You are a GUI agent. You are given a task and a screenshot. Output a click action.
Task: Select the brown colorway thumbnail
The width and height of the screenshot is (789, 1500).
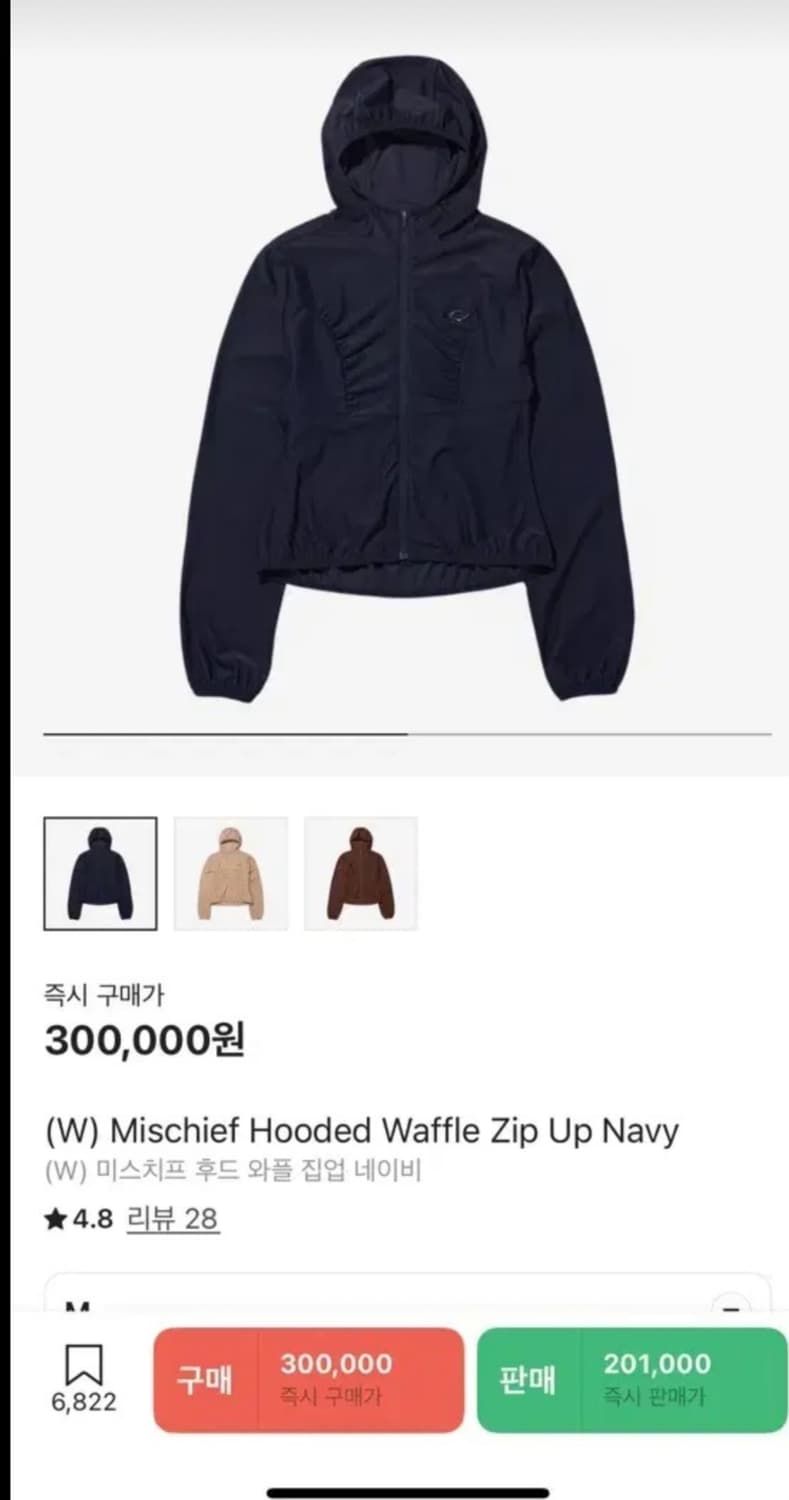click(x=360, y=871)
